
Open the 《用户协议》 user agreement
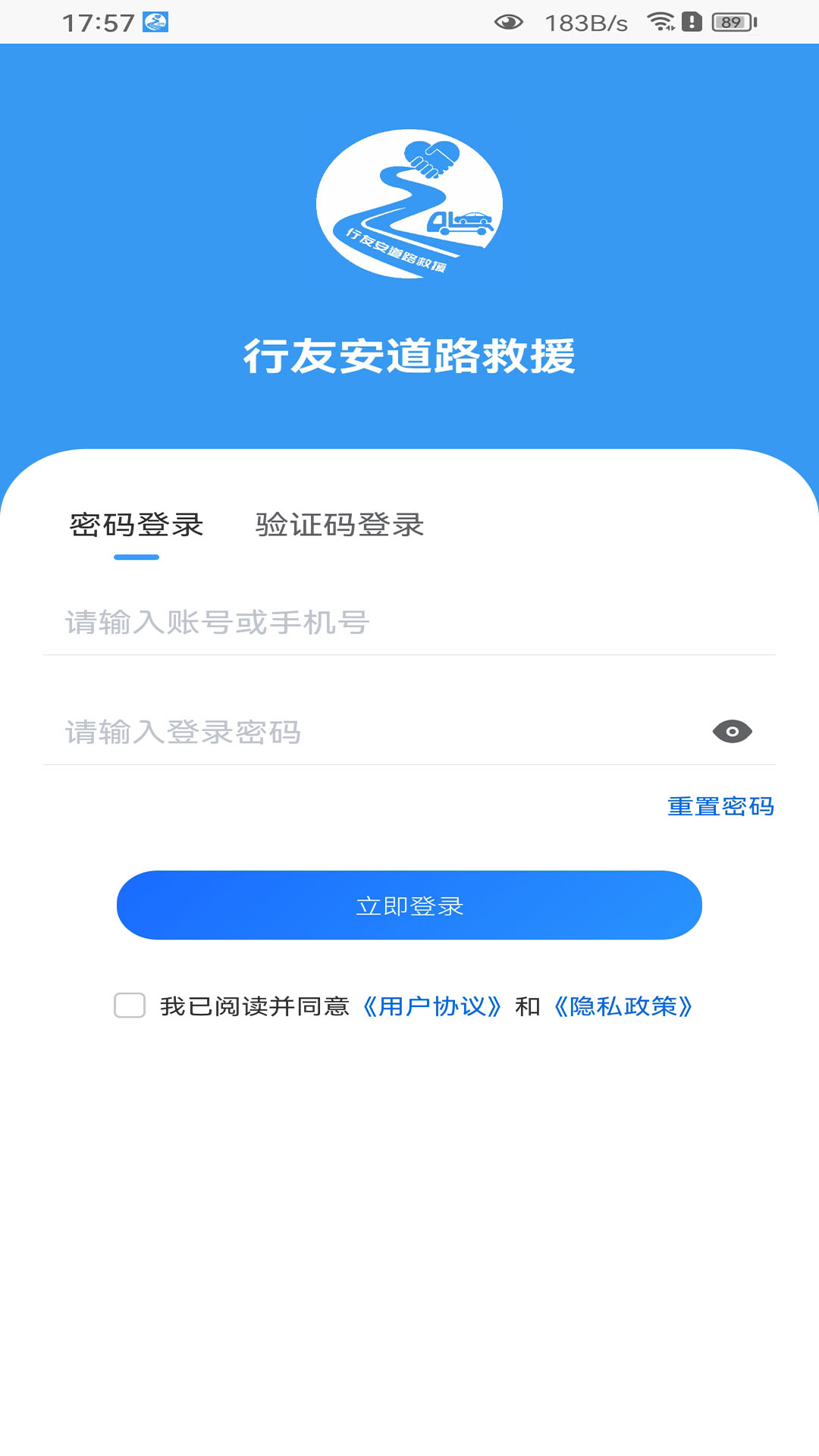pyautogui.click(x=432, y=1006)
